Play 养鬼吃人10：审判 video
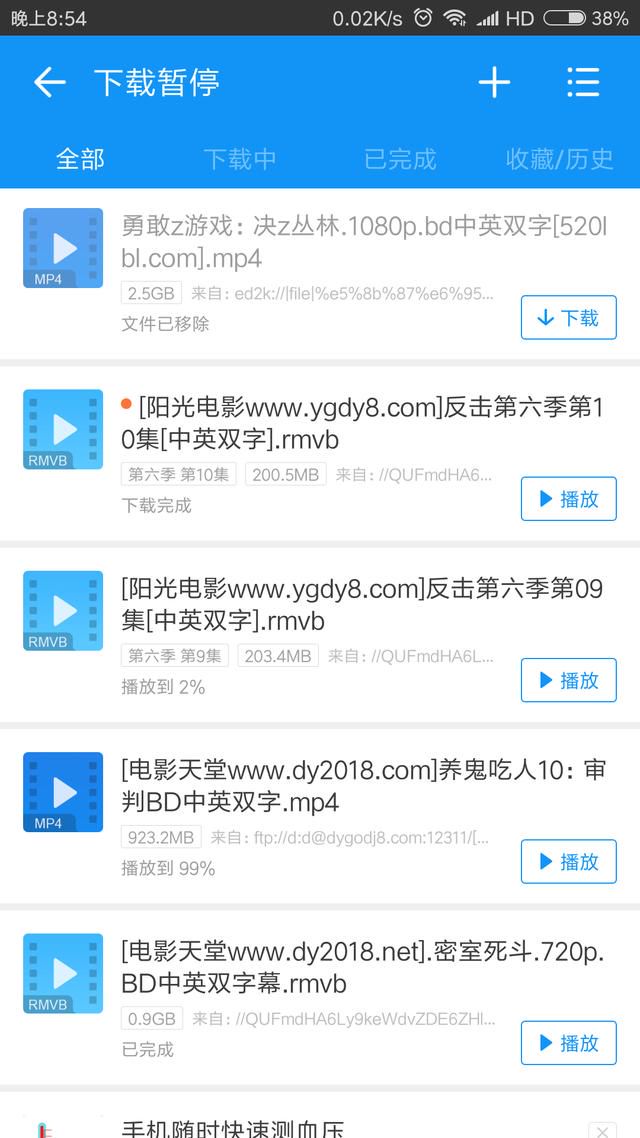 [x=569, y=861]
